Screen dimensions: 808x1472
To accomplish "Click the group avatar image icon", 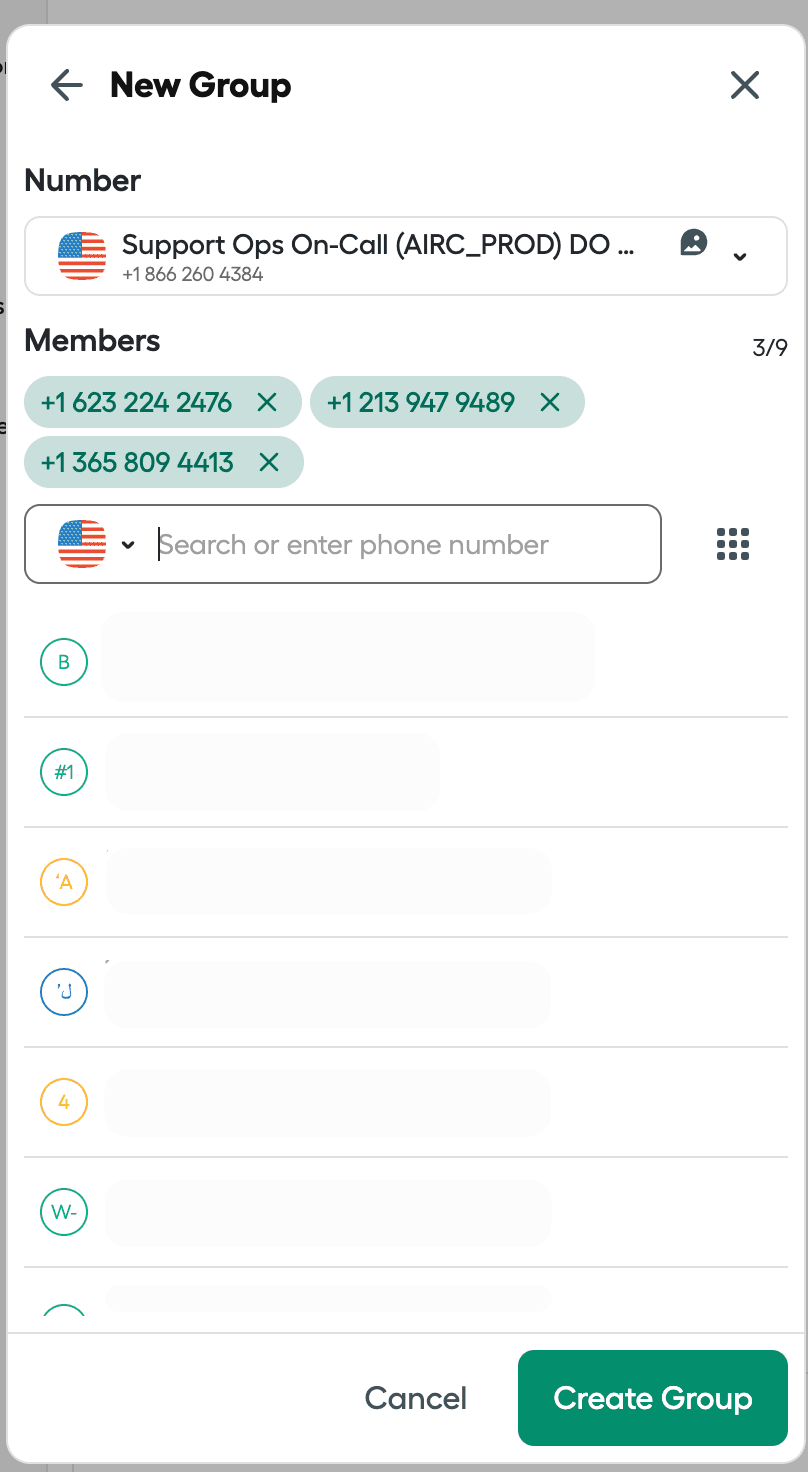I will 693,242.
